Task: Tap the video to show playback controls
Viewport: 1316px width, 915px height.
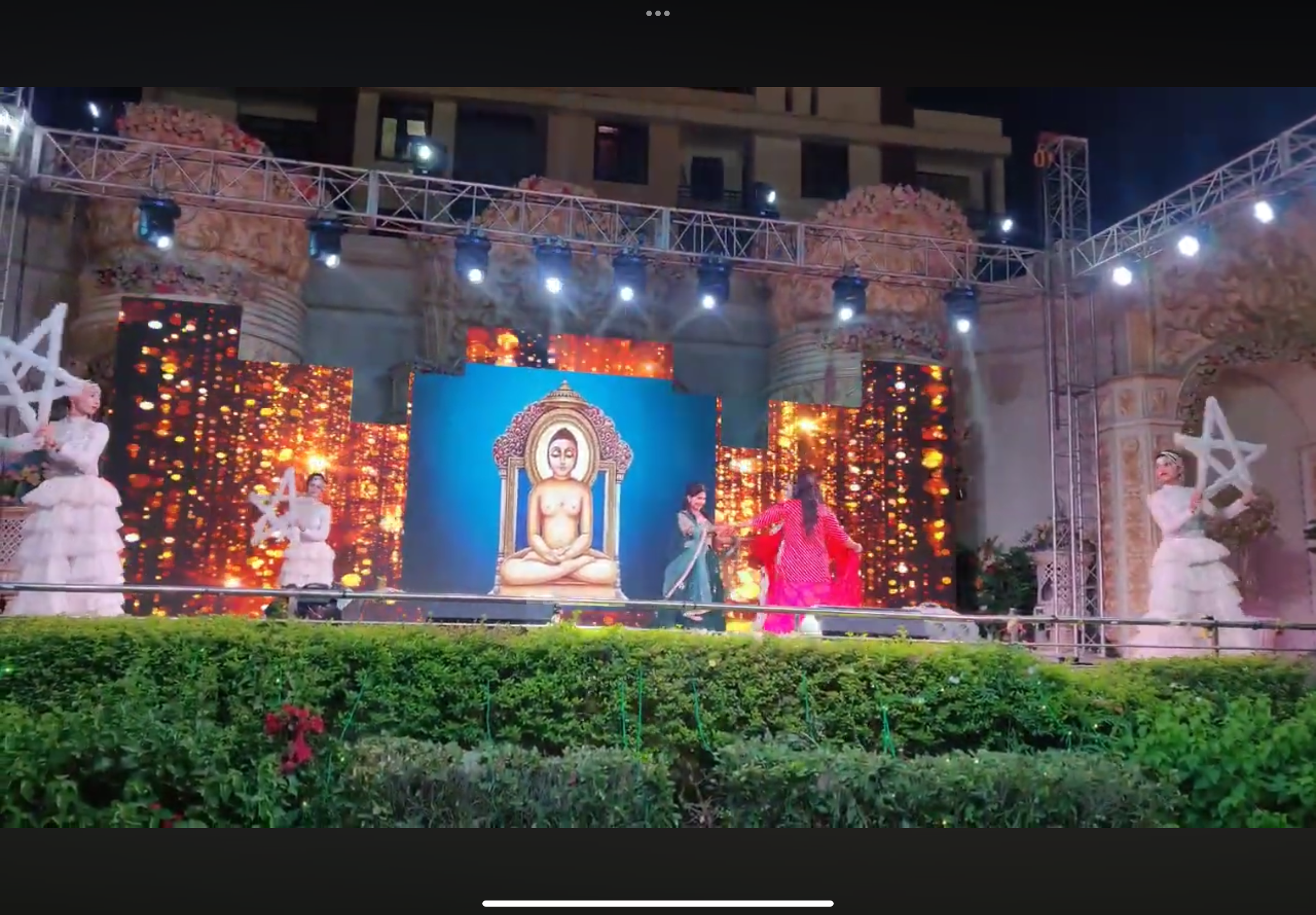Action: (x=657, y=457)
